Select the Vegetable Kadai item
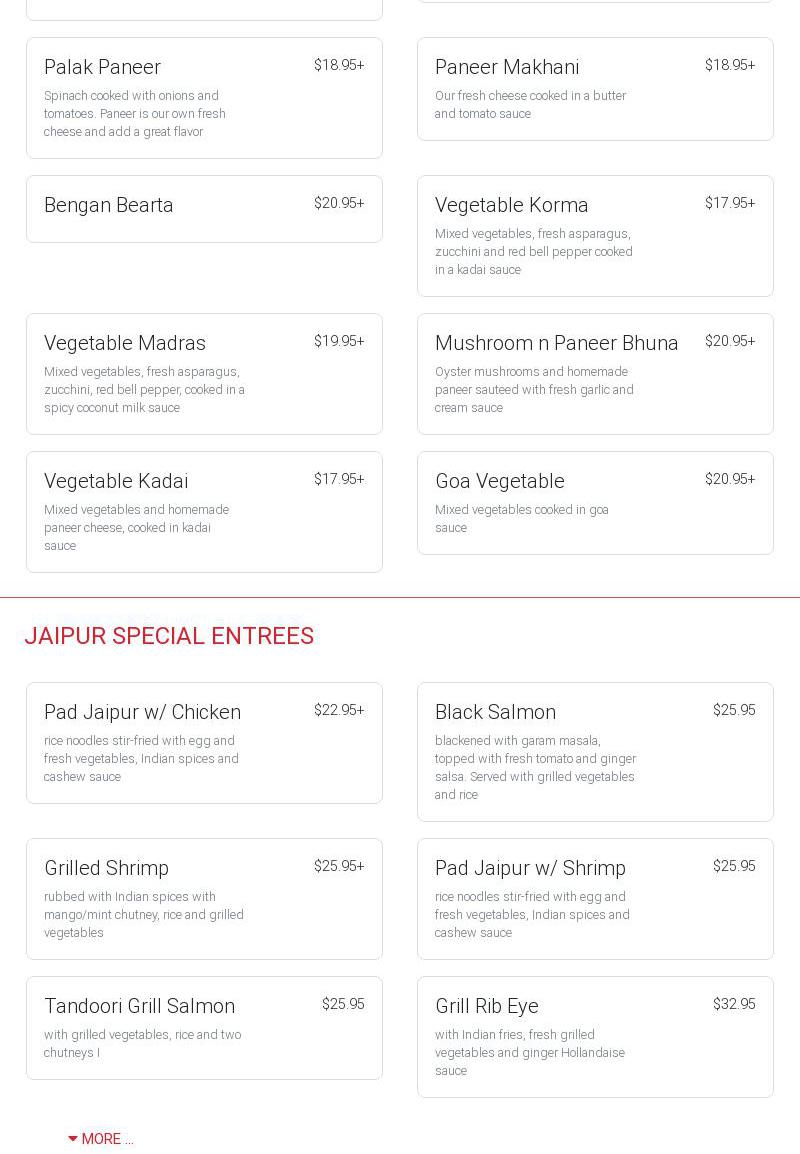800x1154 pixels. pyautogui.click(x=204, y=512)
